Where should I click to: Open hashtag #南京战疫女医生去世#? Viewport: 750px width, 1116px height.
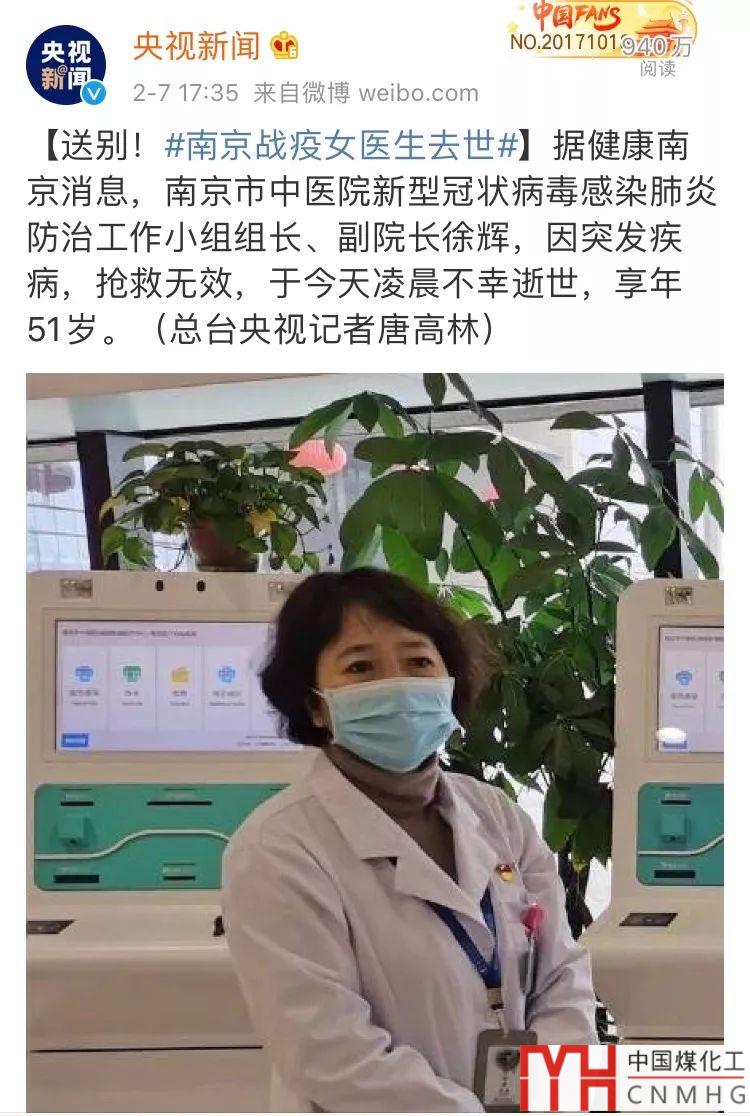(x=340, y=146)
